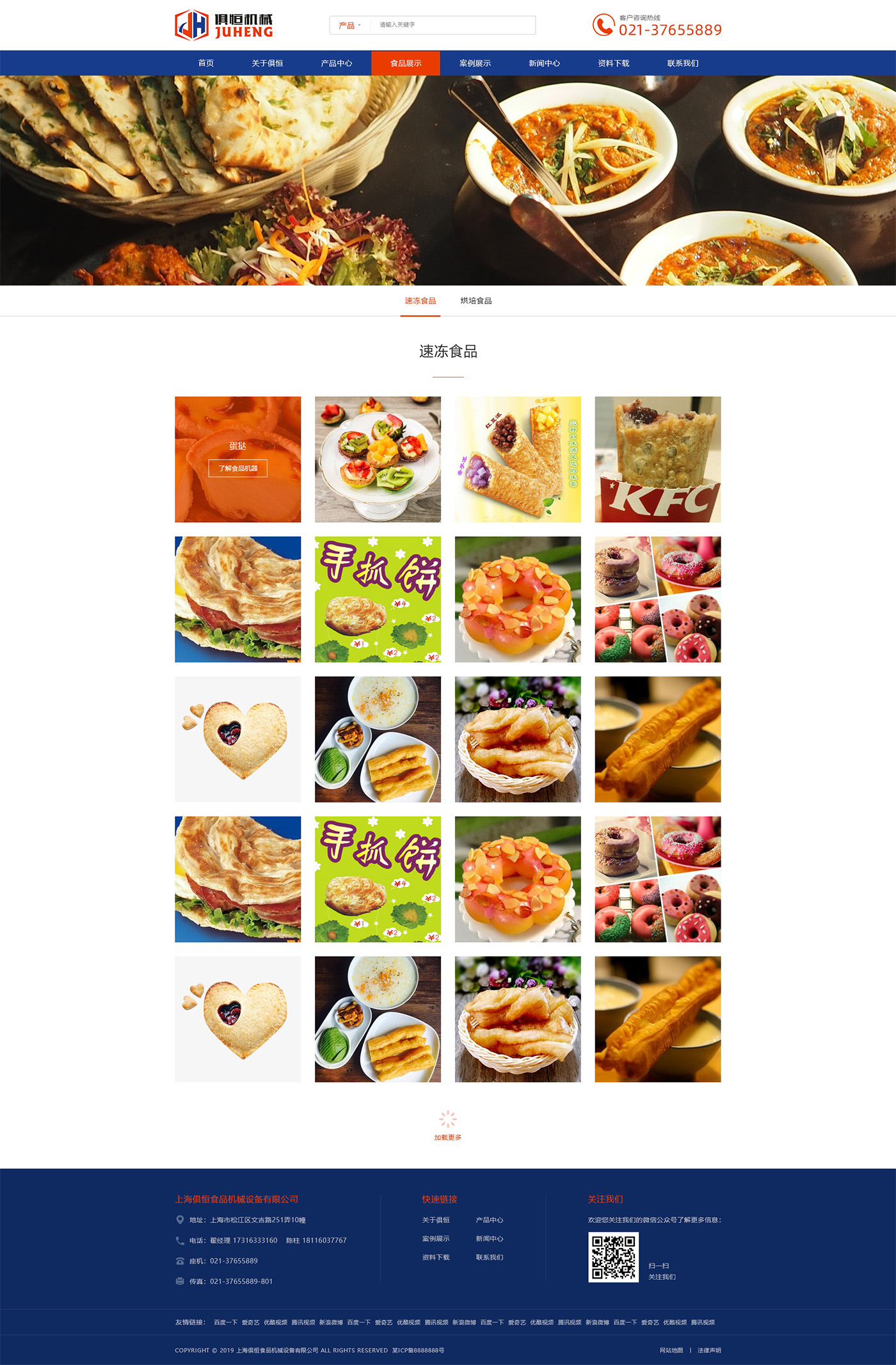Tap 了解食品机器 button on 蛋挞 tile
Screen dimensions: 896x1365
point(238,468)
